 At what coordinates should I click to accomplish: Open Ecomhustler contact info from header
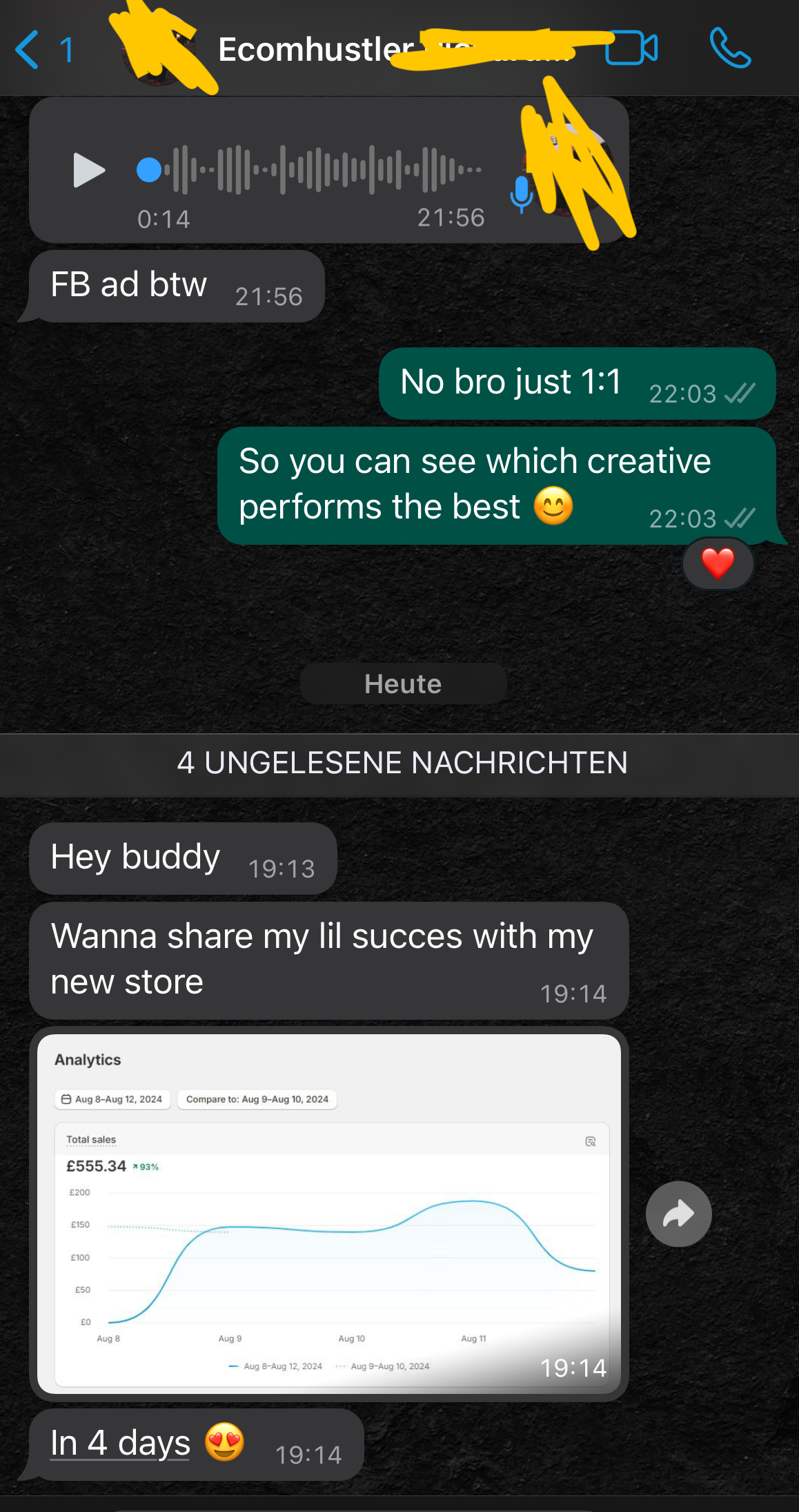tap(317, 50)
